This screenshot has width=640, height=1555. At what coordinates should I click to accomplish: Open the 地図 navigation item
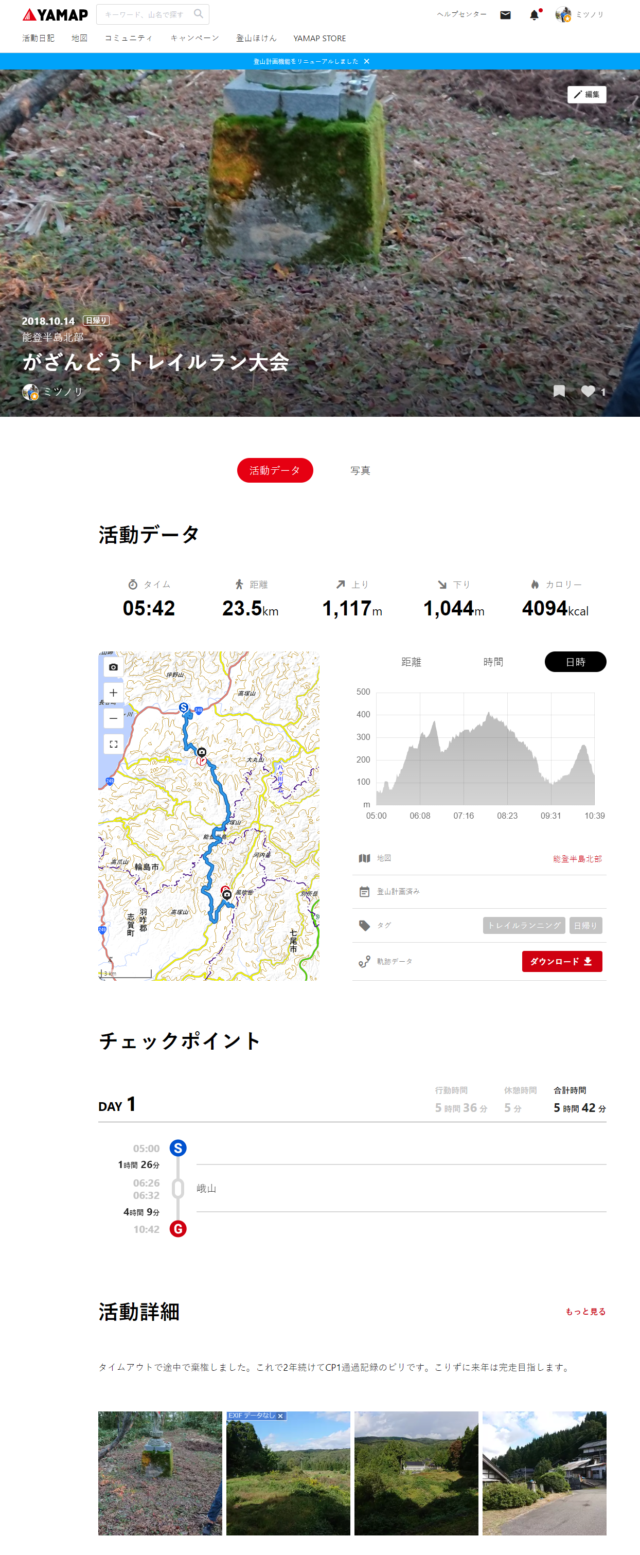pos(80,38)
